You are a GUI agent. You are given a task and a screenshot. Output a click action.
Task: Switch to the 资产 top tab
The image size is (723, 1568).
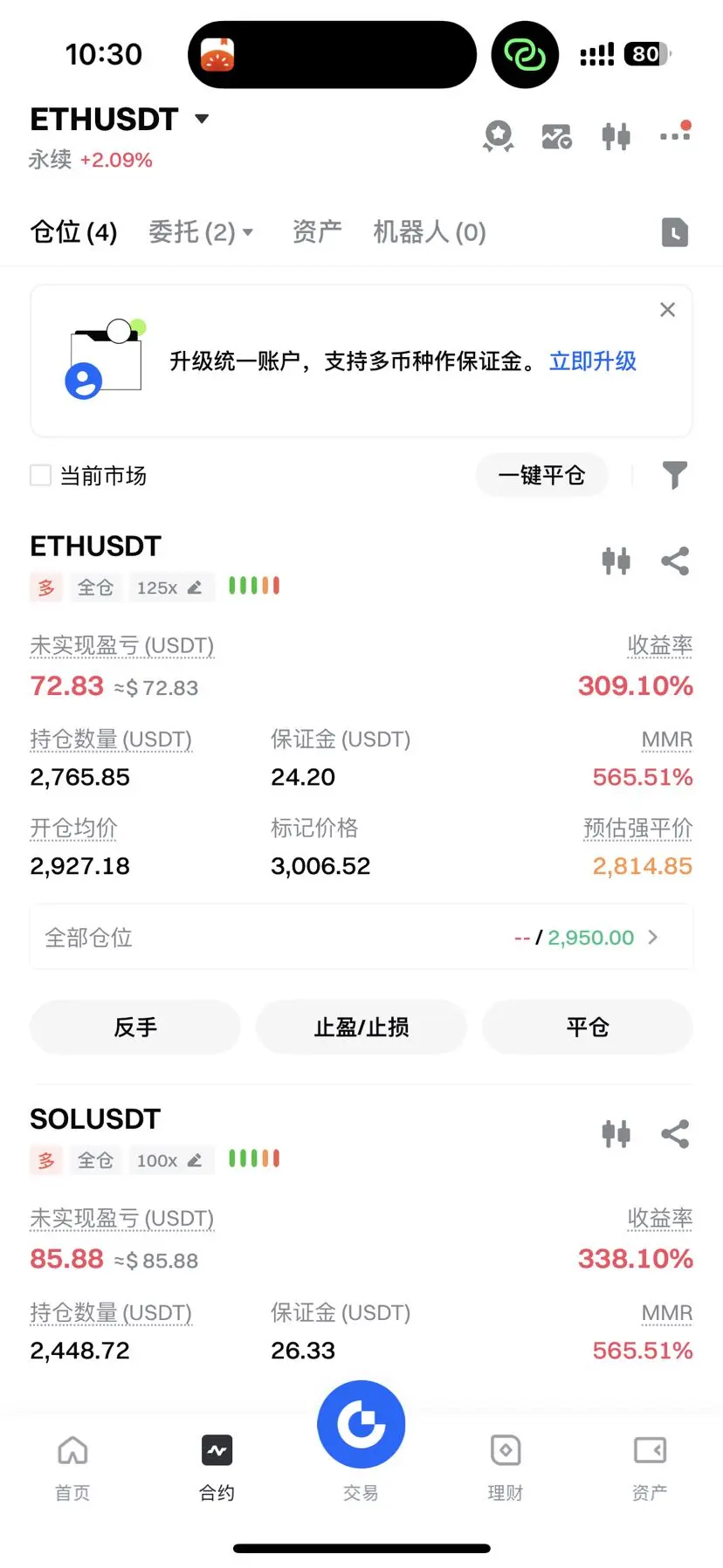point(316,232)
